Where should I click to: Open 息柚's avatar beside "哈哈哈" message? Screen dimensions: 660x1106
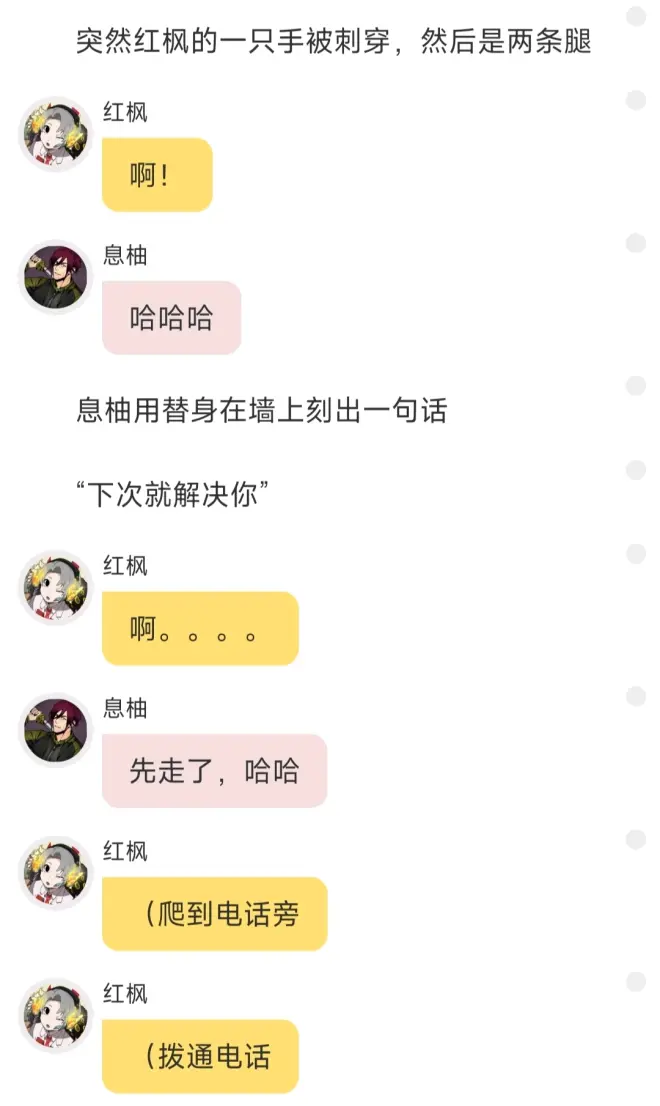pos(56,277)
